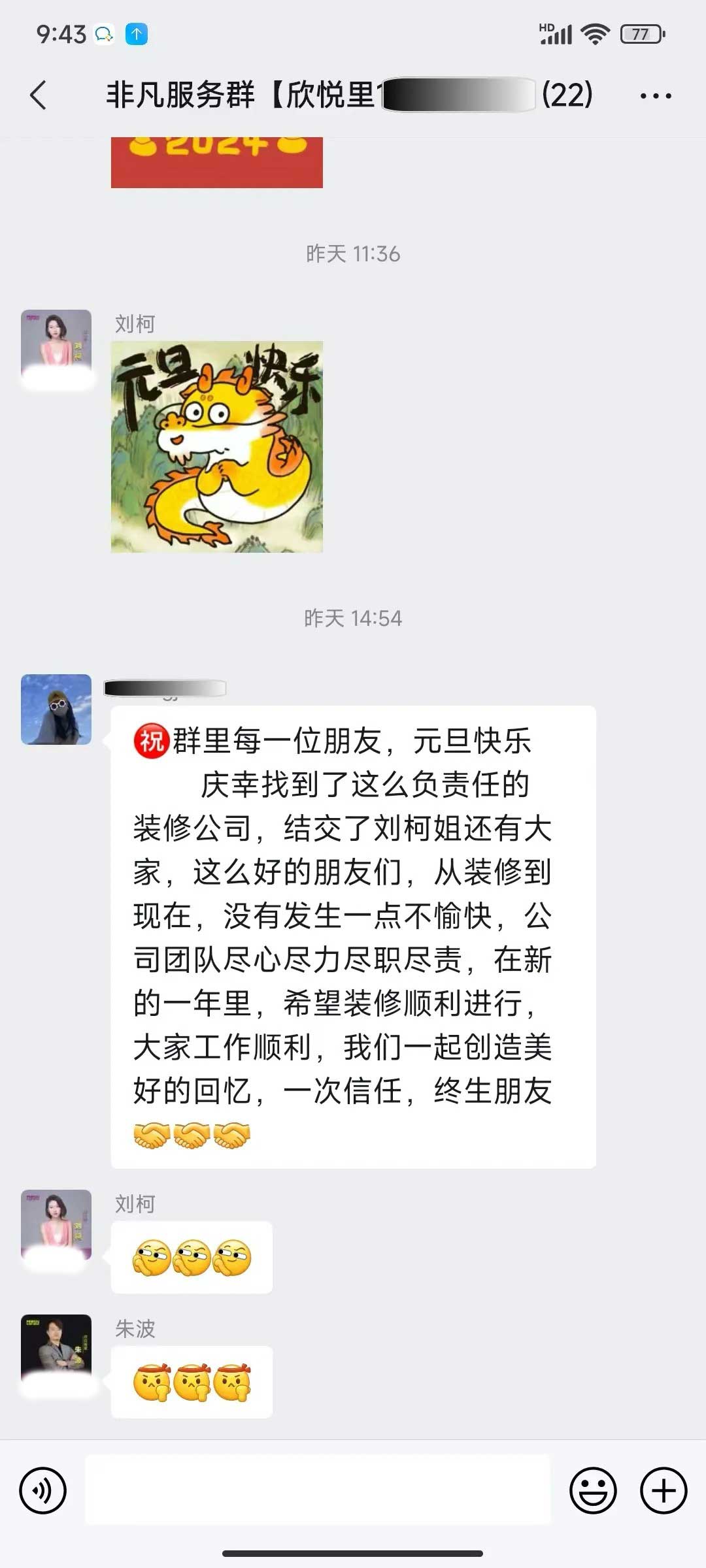View the 元旦快乐 dragon sticker image
The image size is (706, 1568).
217,447
